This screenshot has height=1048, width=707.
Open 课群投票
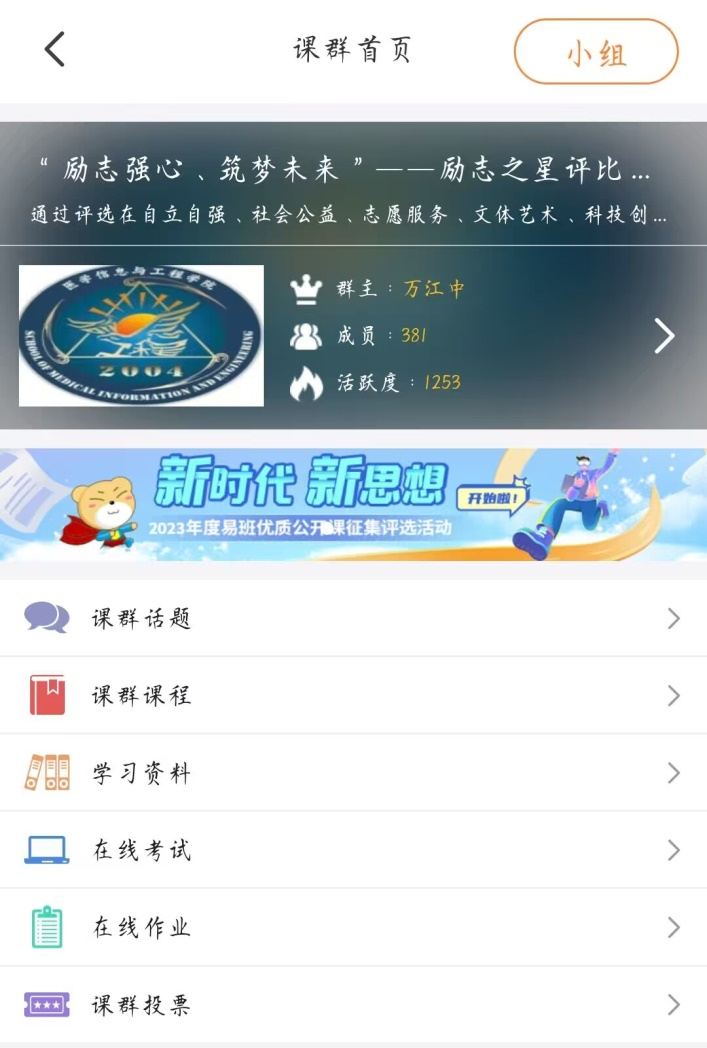pyautogui.click(x=353, y=1005)
